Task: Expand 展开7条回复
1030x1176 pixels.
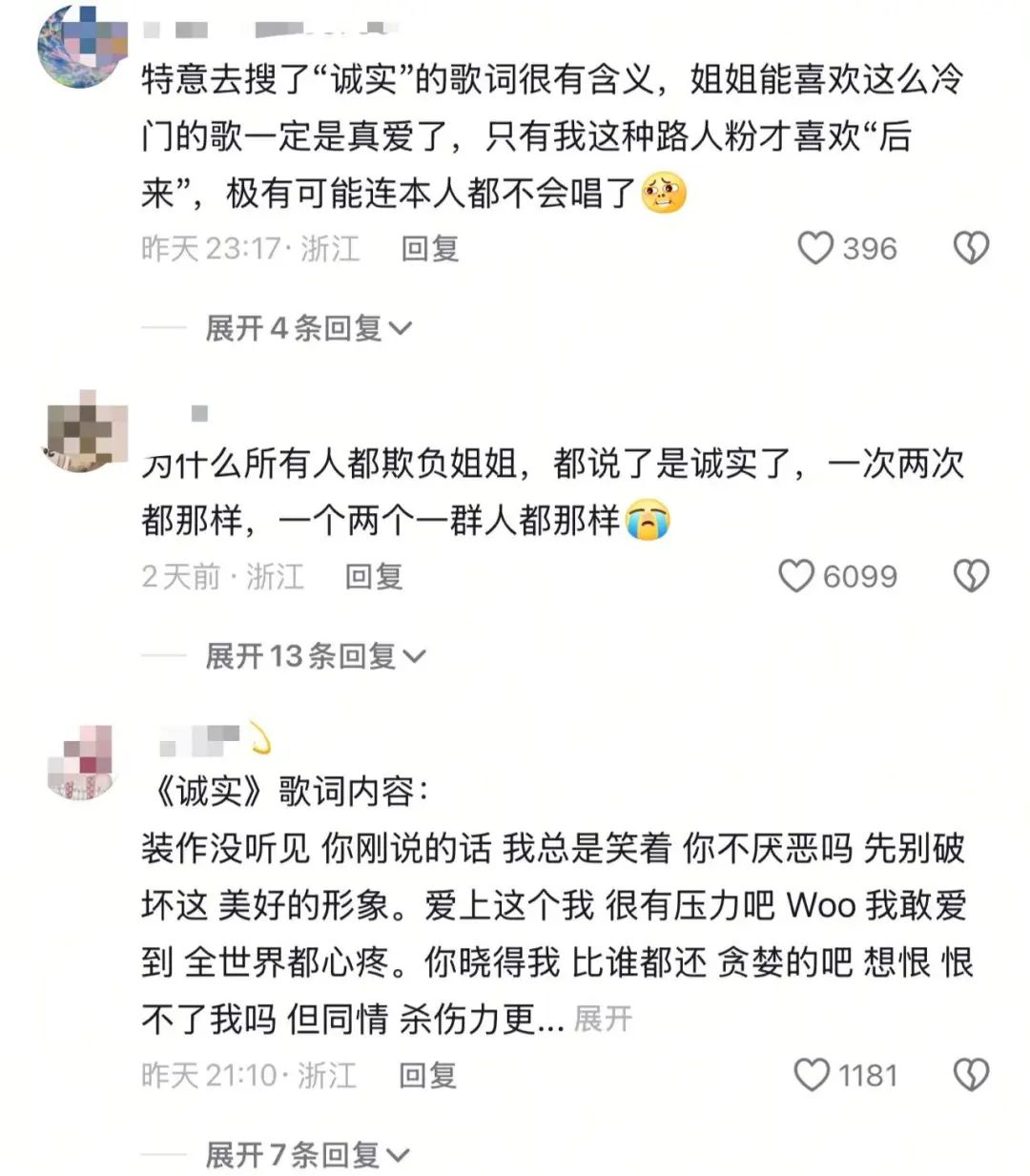Action: (307, 1155)
